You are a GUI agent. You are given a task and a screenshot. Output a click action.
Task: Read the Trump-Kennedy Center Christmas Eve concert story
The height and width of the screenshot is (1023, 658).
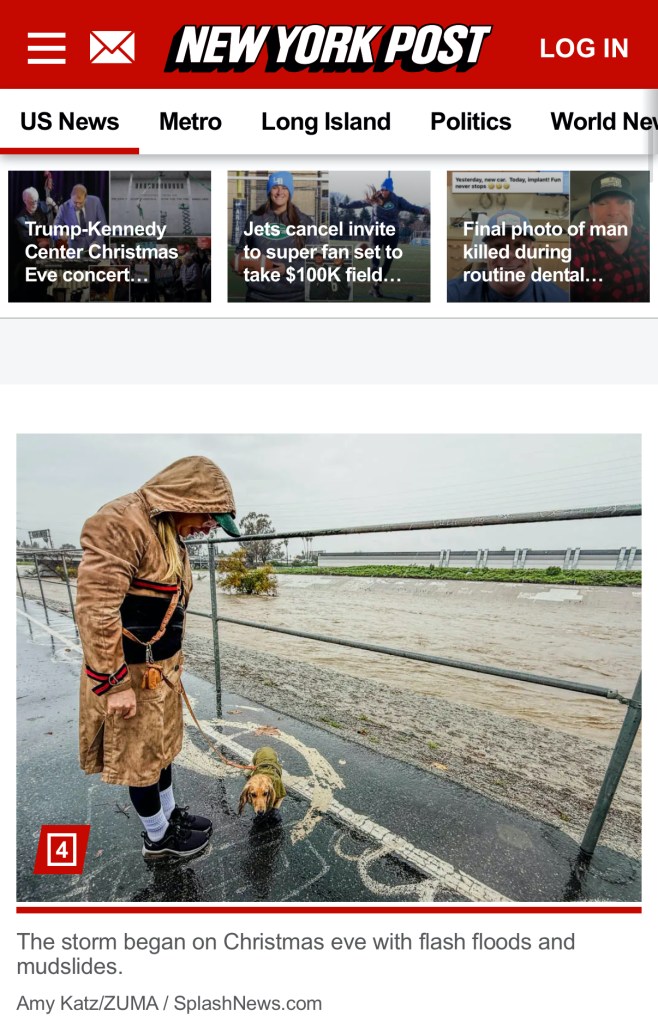point(110,237)
